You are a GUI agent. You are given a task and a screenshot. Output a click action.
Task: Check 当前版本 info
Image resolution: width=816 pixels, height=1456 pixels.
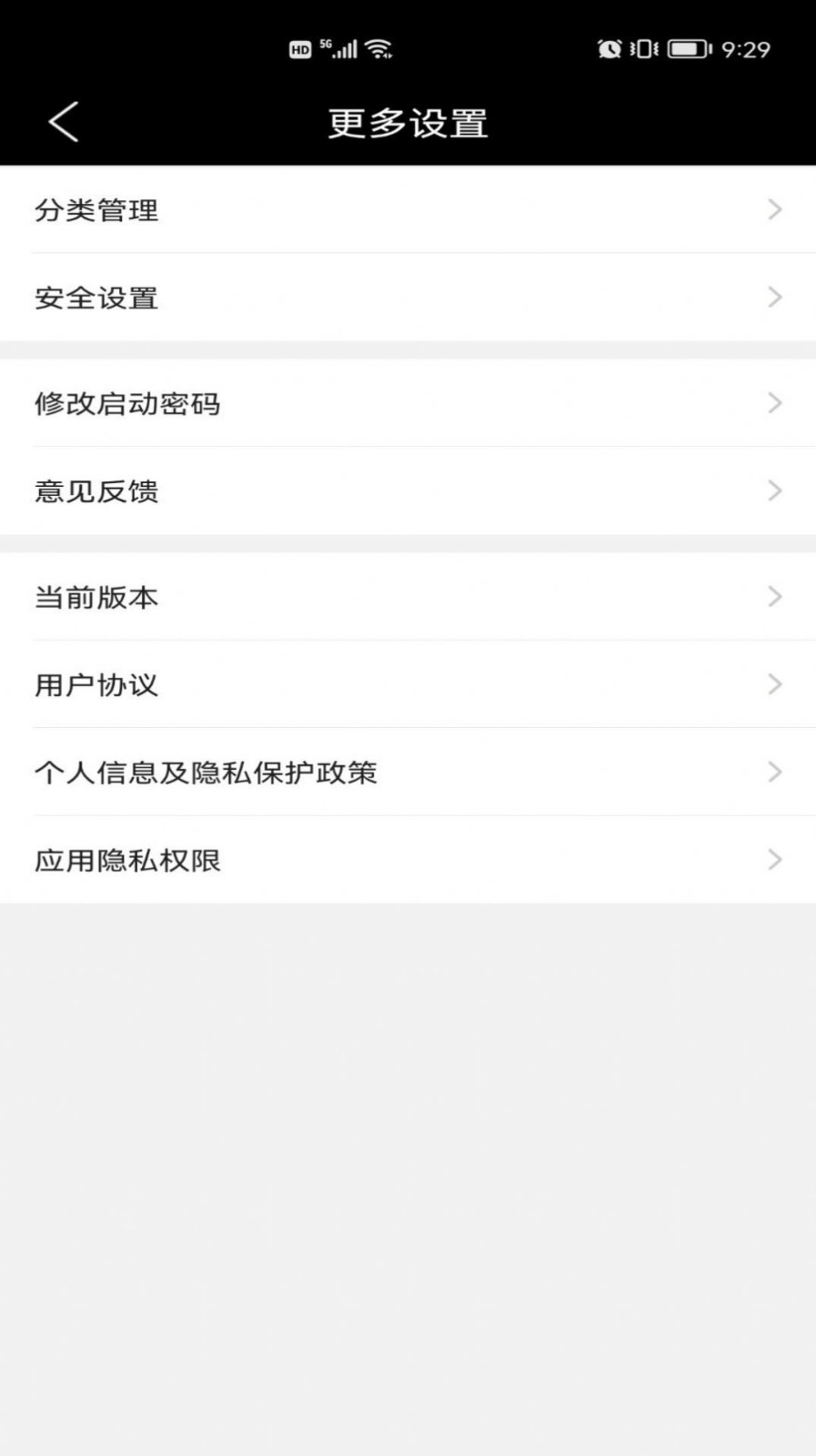408,597
